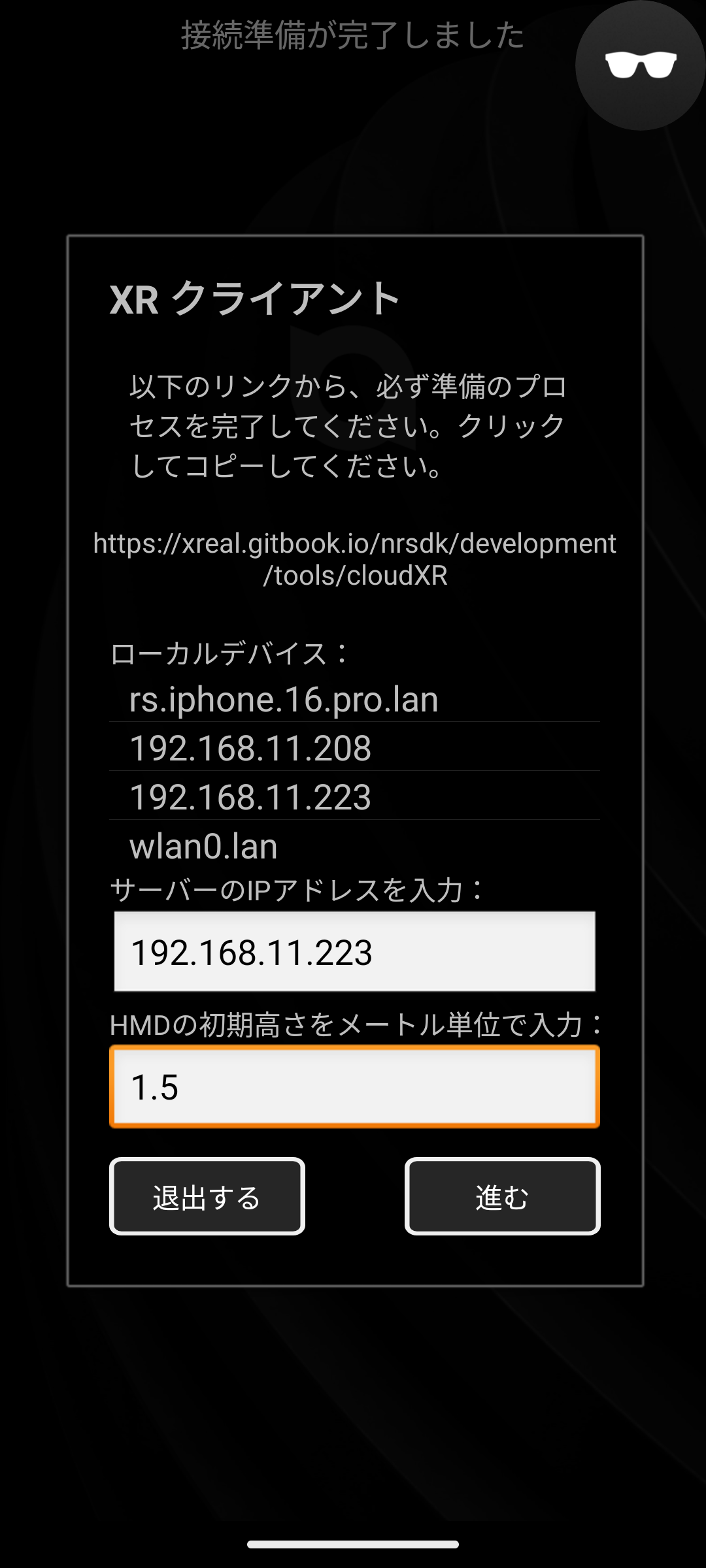This screenshot has width=706, height=1568.
Task: Select local device wlan0.lan
Action: click(x=354, y=845)
